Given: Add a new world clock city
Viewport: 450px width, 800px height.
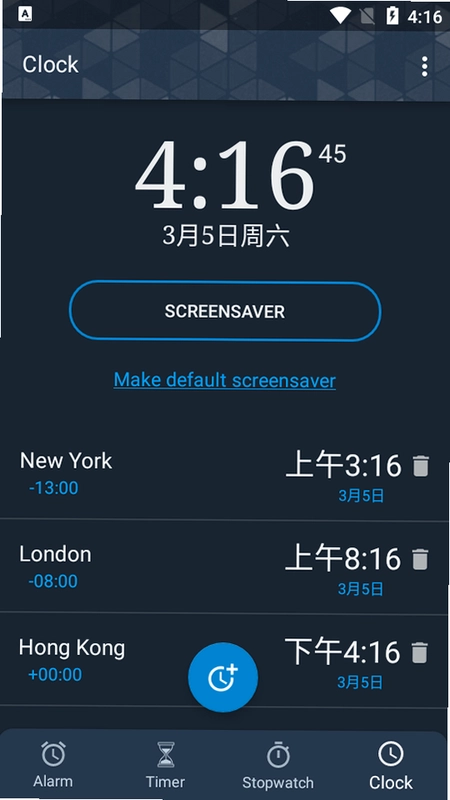Looking at the screenshot, I should (223, 677).
